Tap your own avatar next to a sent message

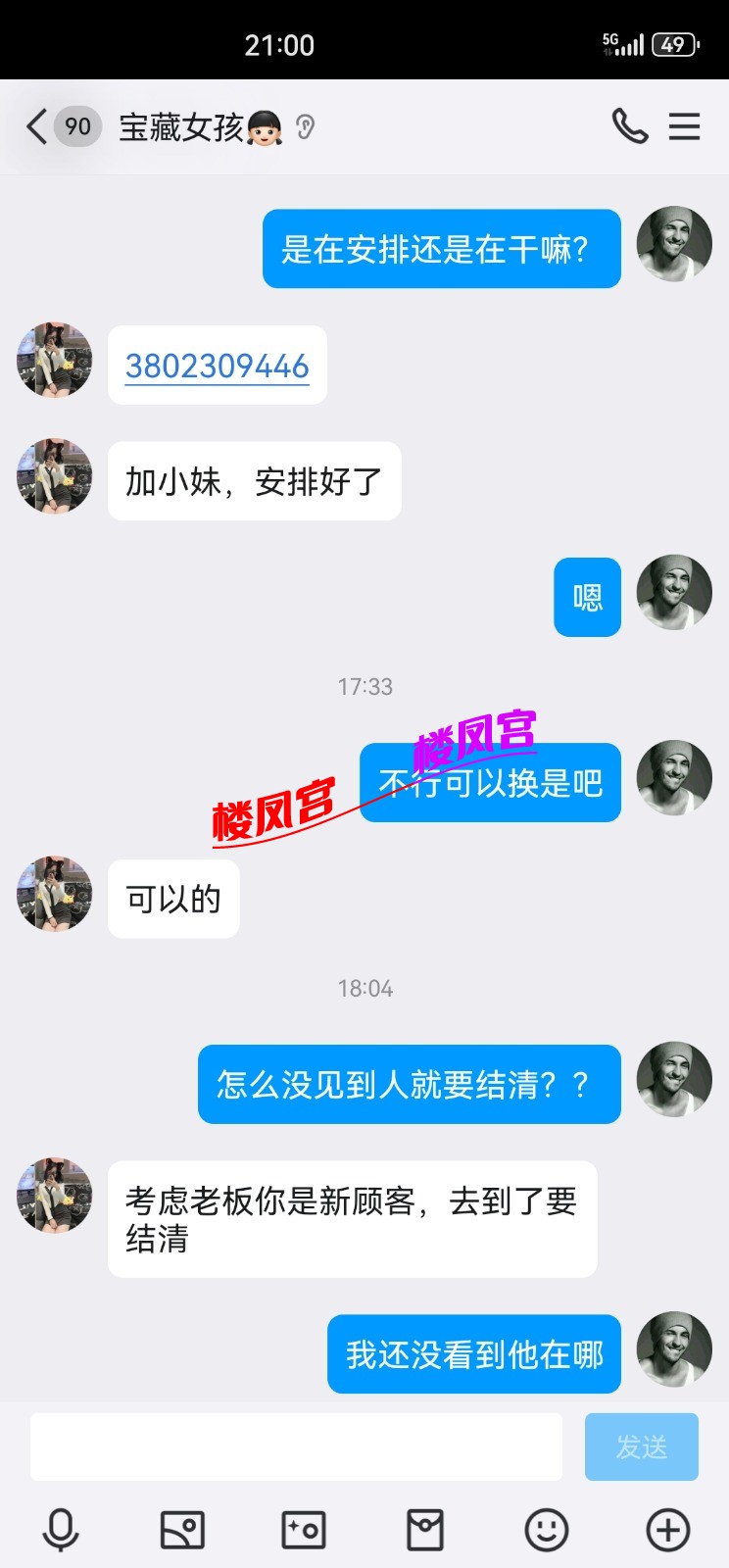673,245
